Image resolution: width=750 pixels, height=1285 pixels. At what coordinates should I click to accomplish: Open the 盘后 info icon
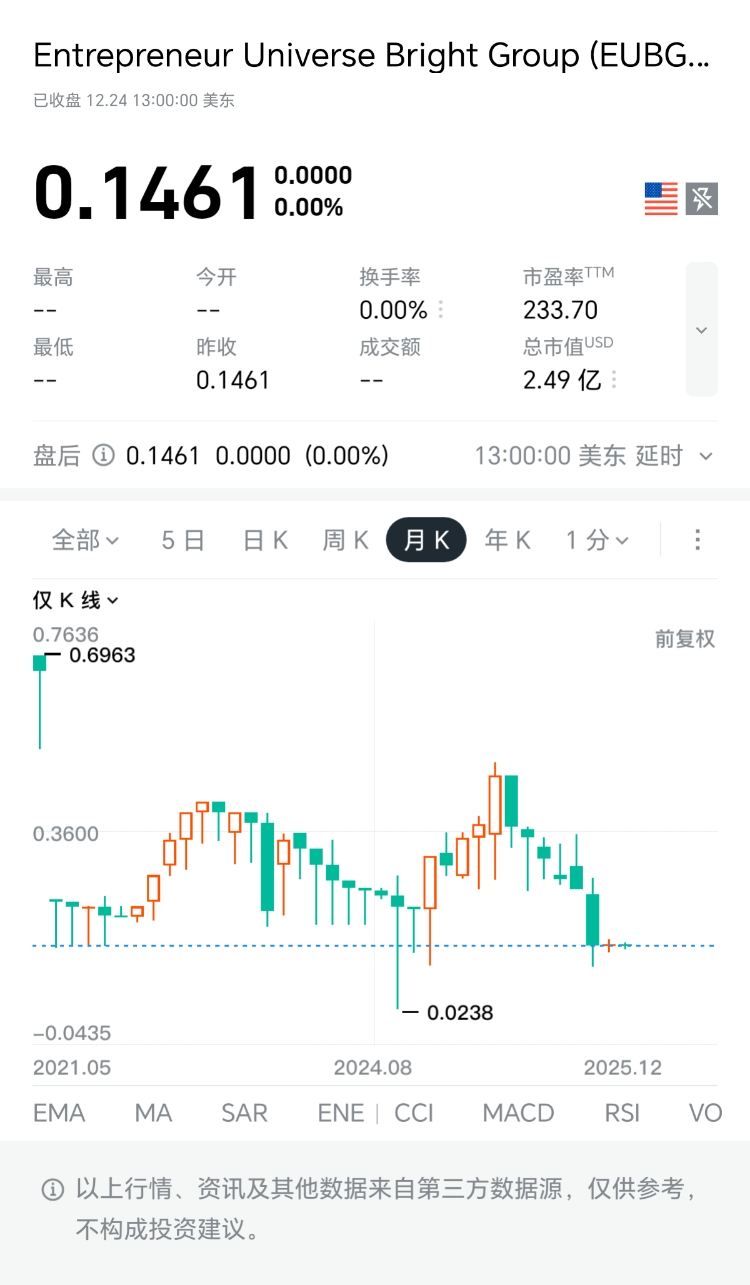click(x=103, y=456)
